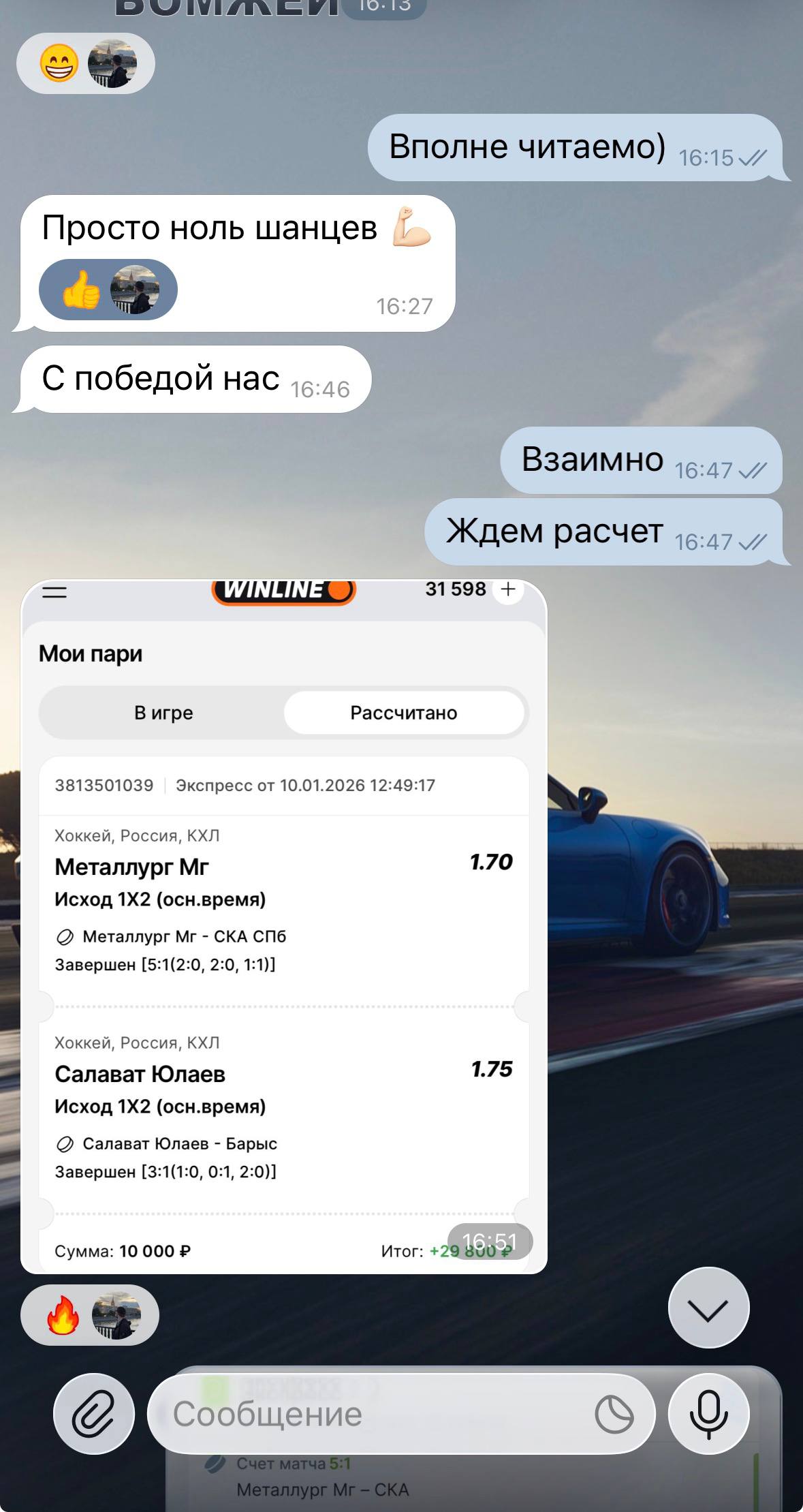Jump to latest messages with down arrow
Screen dimensions: 803x1512
[708, 1308]
